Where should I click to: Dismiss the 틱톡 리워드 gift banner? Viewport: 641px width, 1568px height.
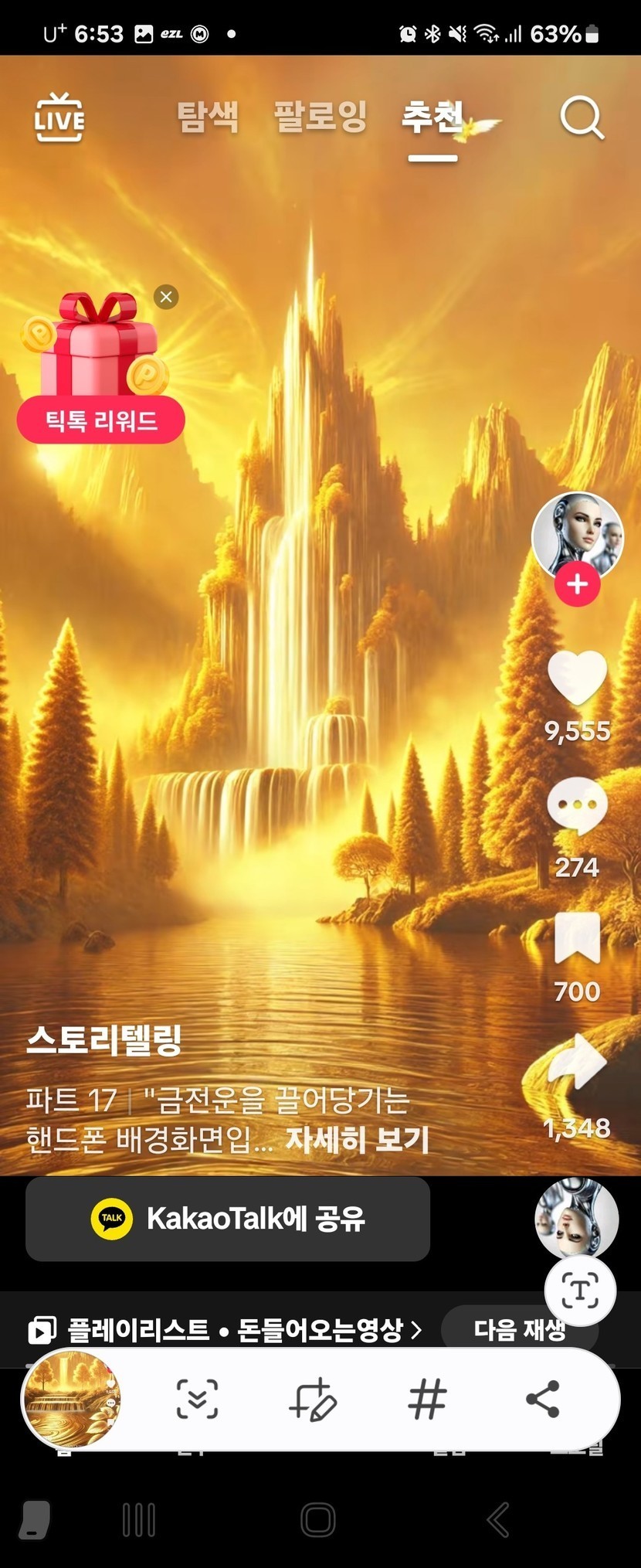tap(166, 297)
